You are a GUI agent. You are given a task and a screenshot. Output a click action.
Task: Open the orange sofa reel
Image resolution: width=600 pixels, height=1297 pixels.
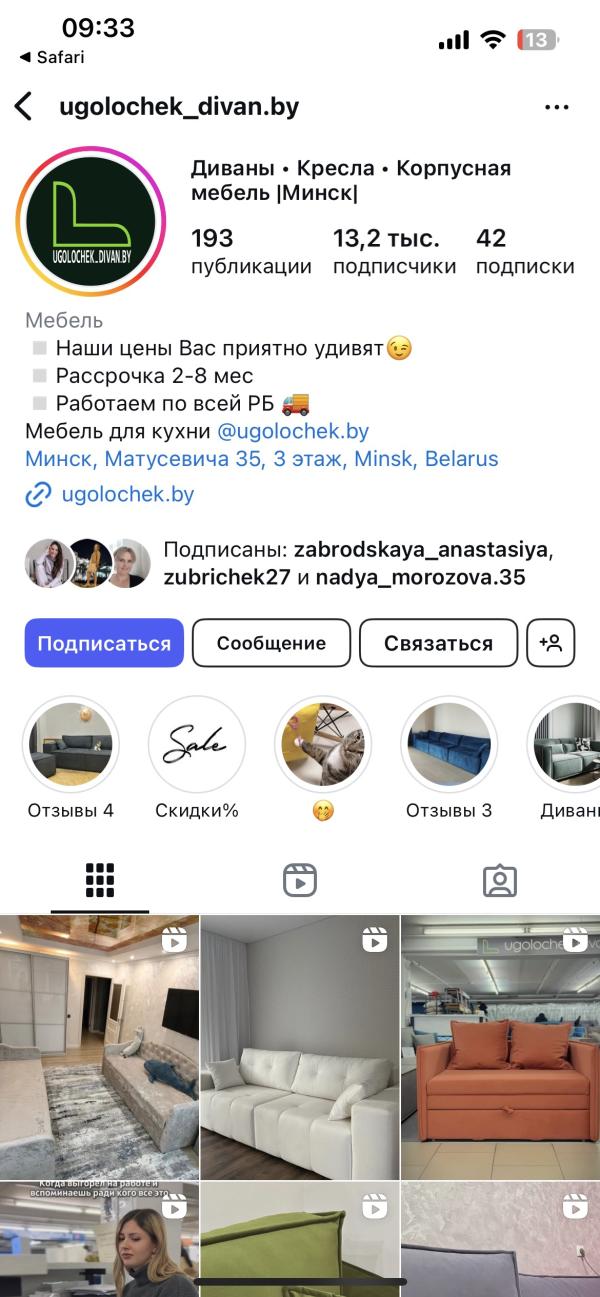click(501, 1047)
